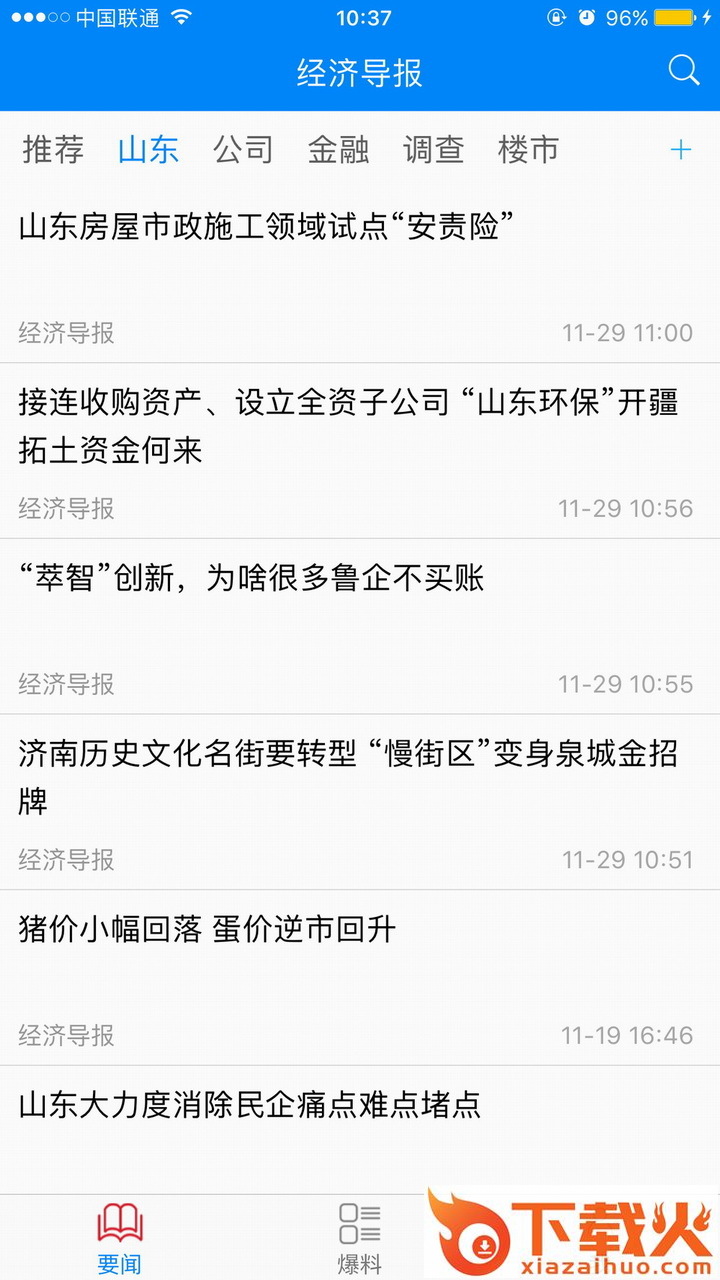Select the 山东 category tab
The height and width of the screenshot is (1280, 720).
click(148, 150)
